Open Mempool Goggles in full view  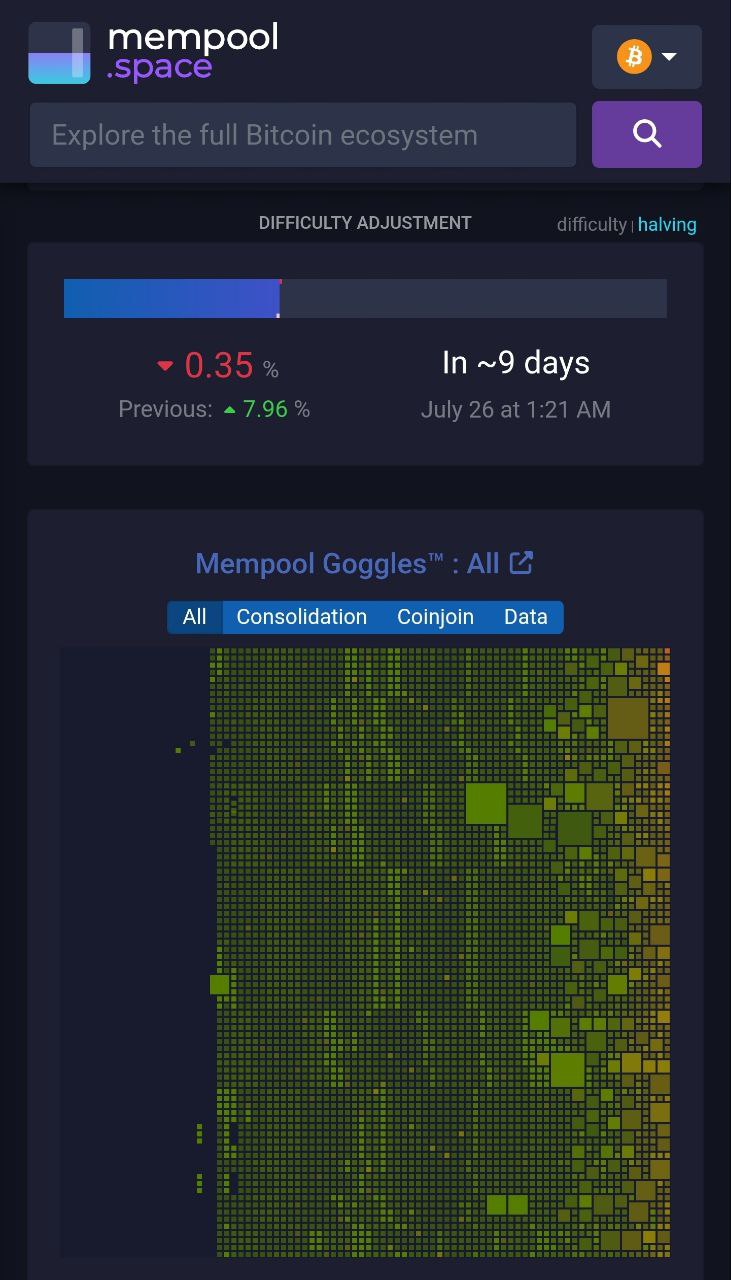(521, 563)
